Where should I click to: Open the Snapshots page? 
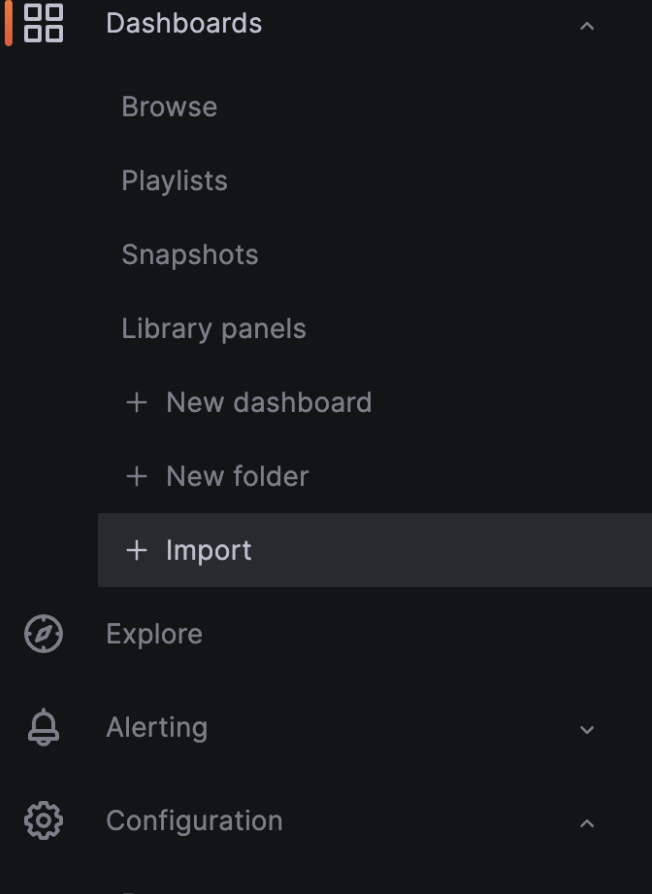tap(190, 254)
